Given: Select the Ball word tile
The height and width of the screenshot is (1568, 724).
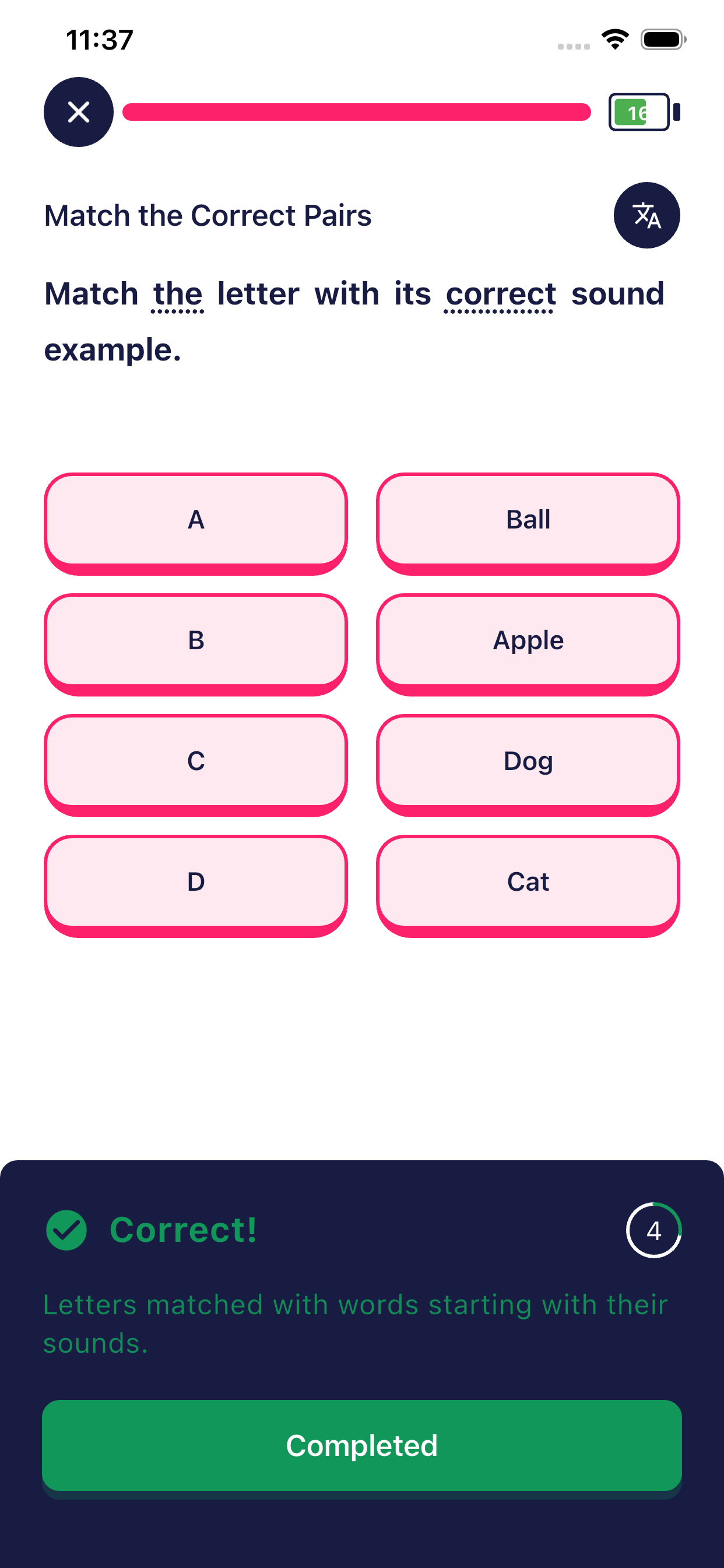Looking at the screenshot, I should pos(528,520).
